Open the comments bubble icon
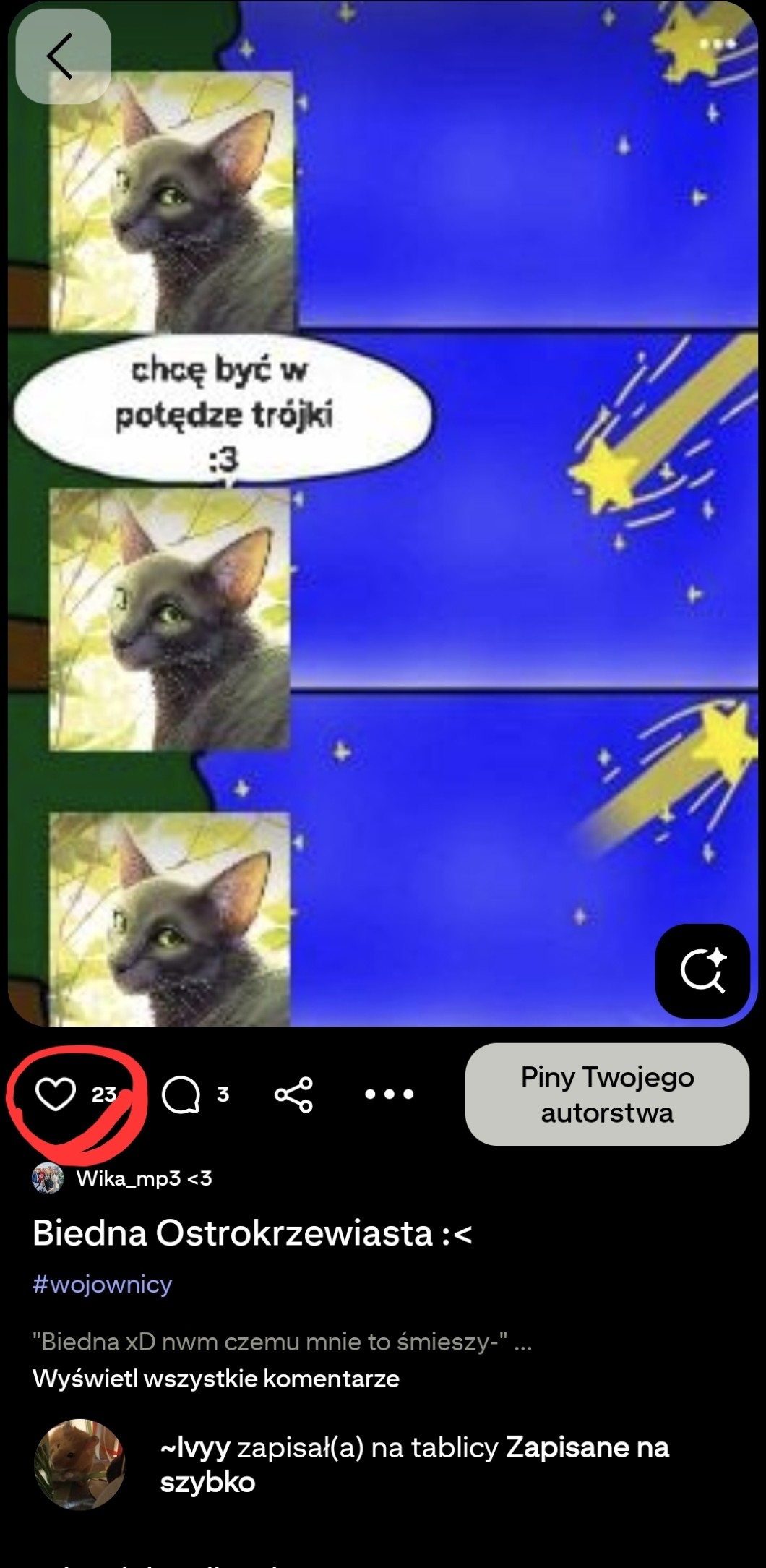This screenshot has height=1568, width=766. (181, 1094)
